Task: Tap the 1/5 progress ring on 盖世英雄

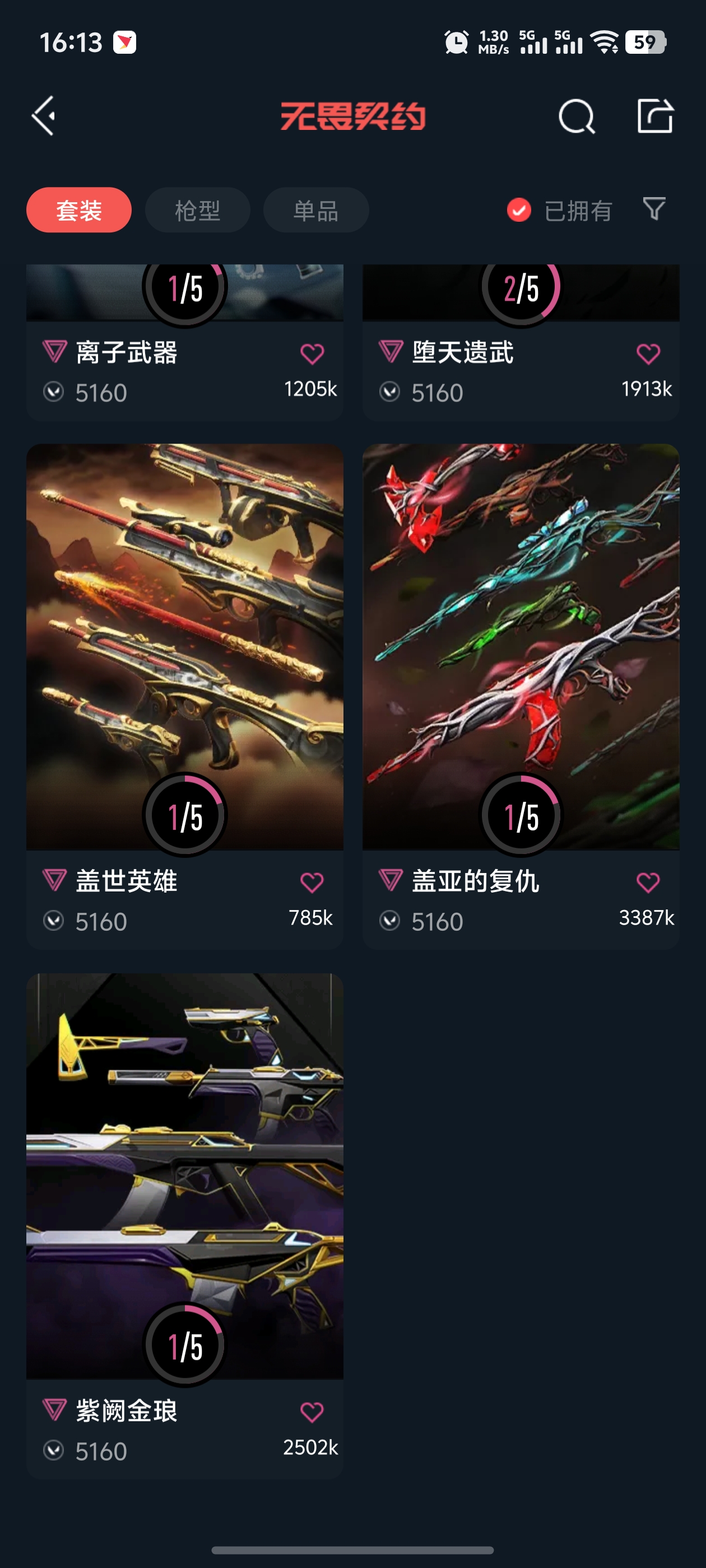Action: (184, 817)
